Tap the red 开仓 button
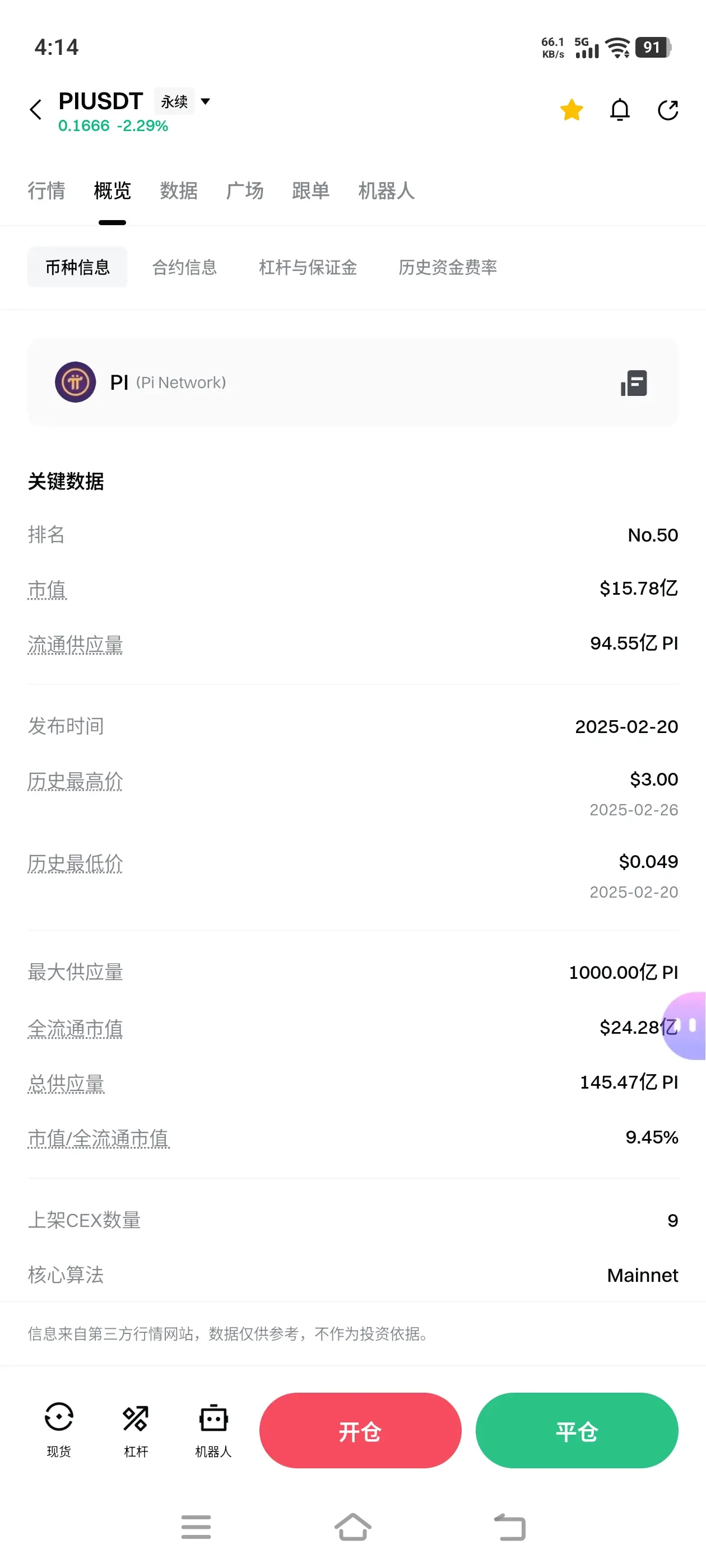This screenshot has width=706, height=1568. tap(360, 1430)
